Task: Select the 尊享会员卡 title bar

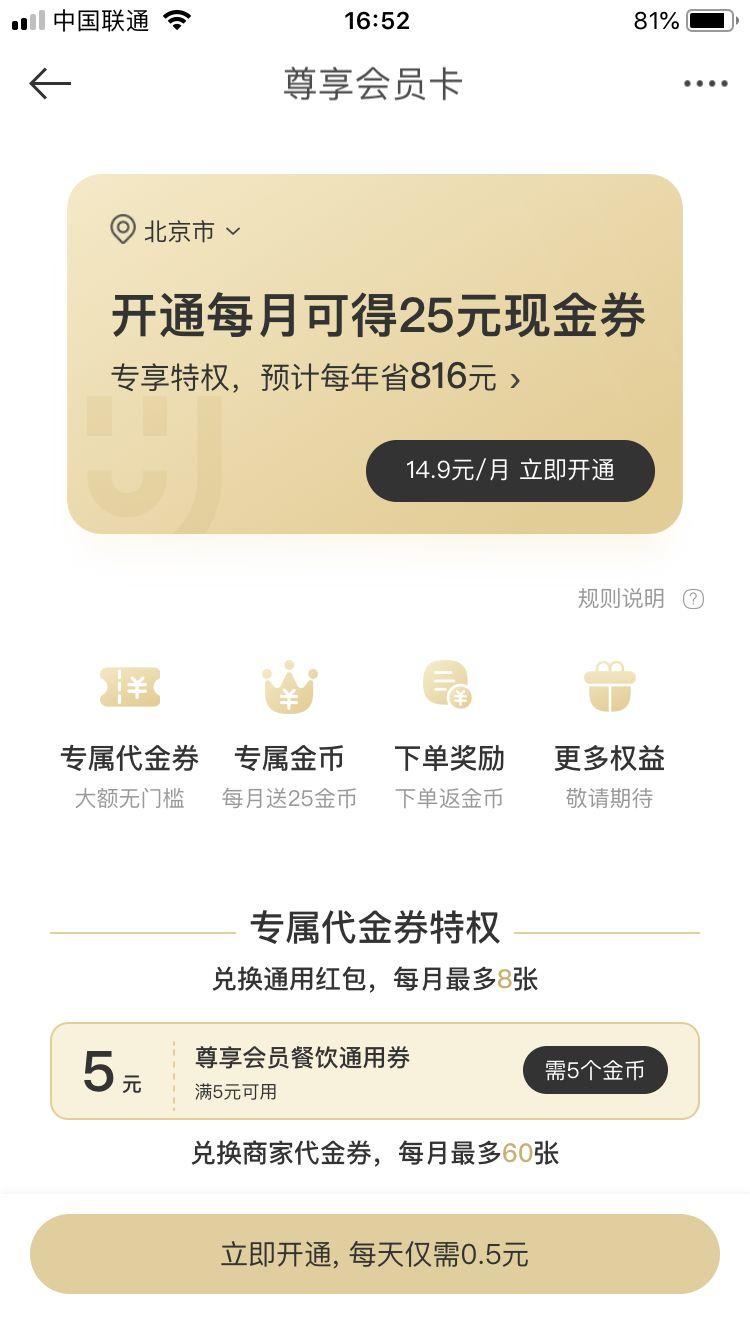Action: coord(373,84)
